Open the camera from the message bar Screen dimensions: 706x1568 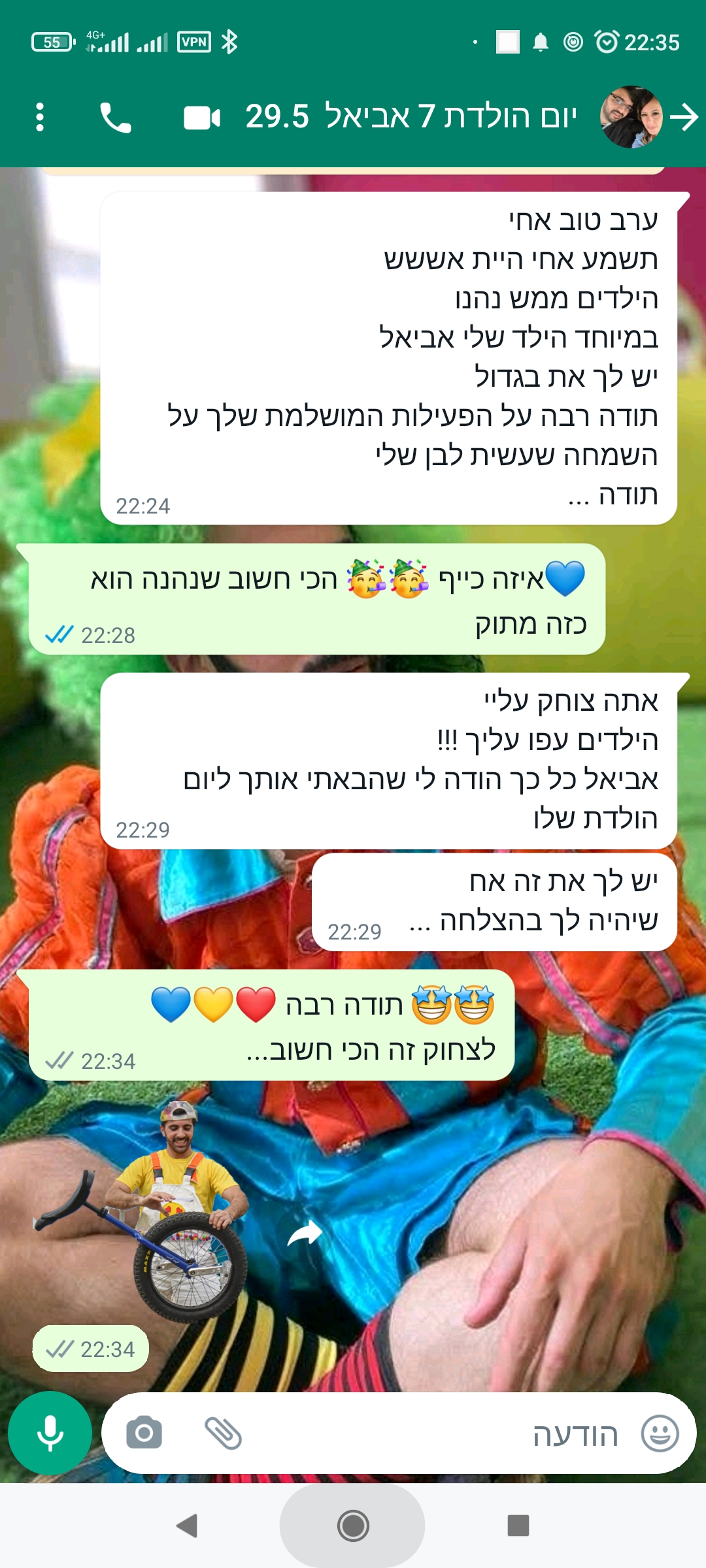click(x=144, y=1433)
